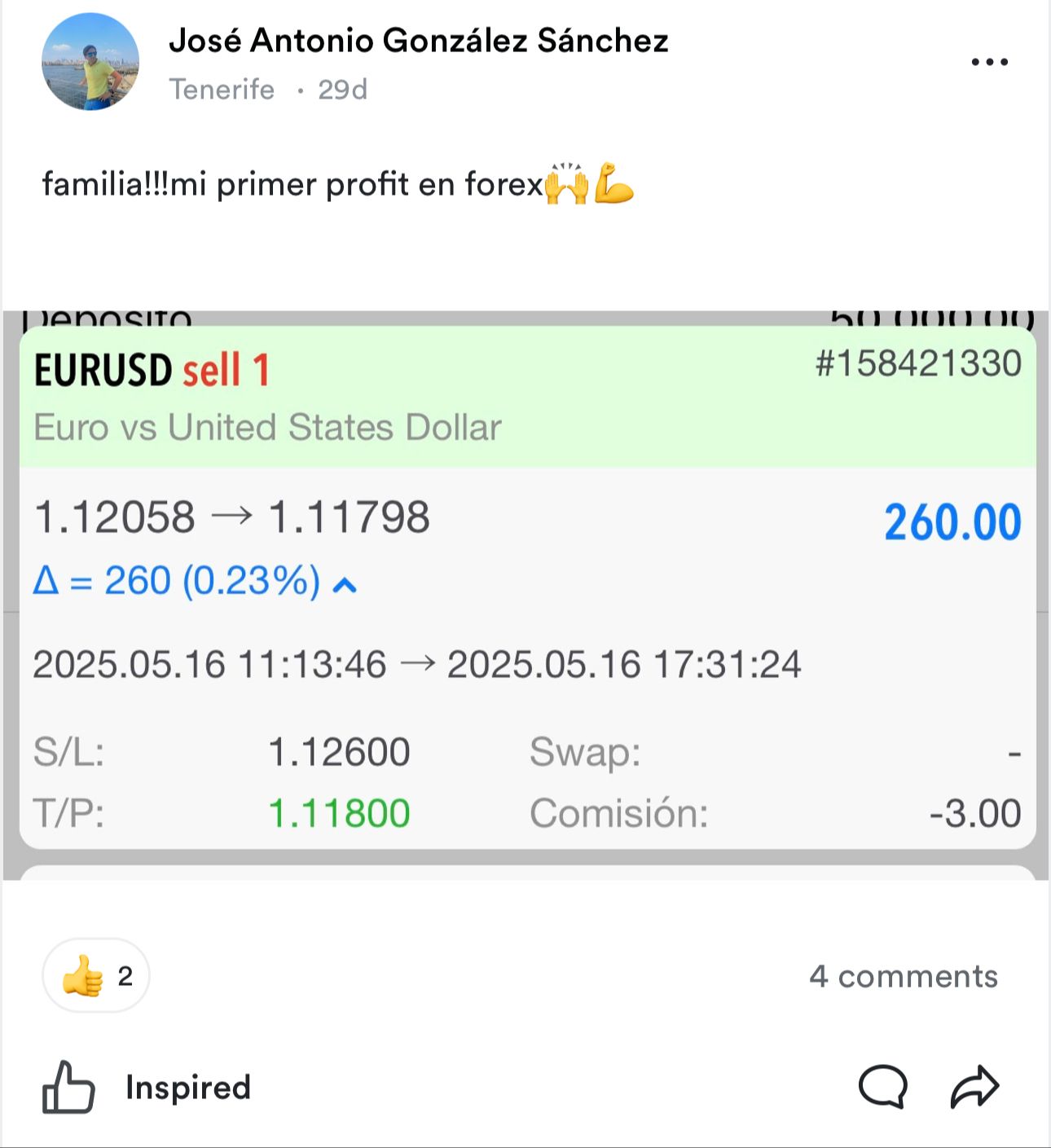Share this post

(x=974, y=1087)
